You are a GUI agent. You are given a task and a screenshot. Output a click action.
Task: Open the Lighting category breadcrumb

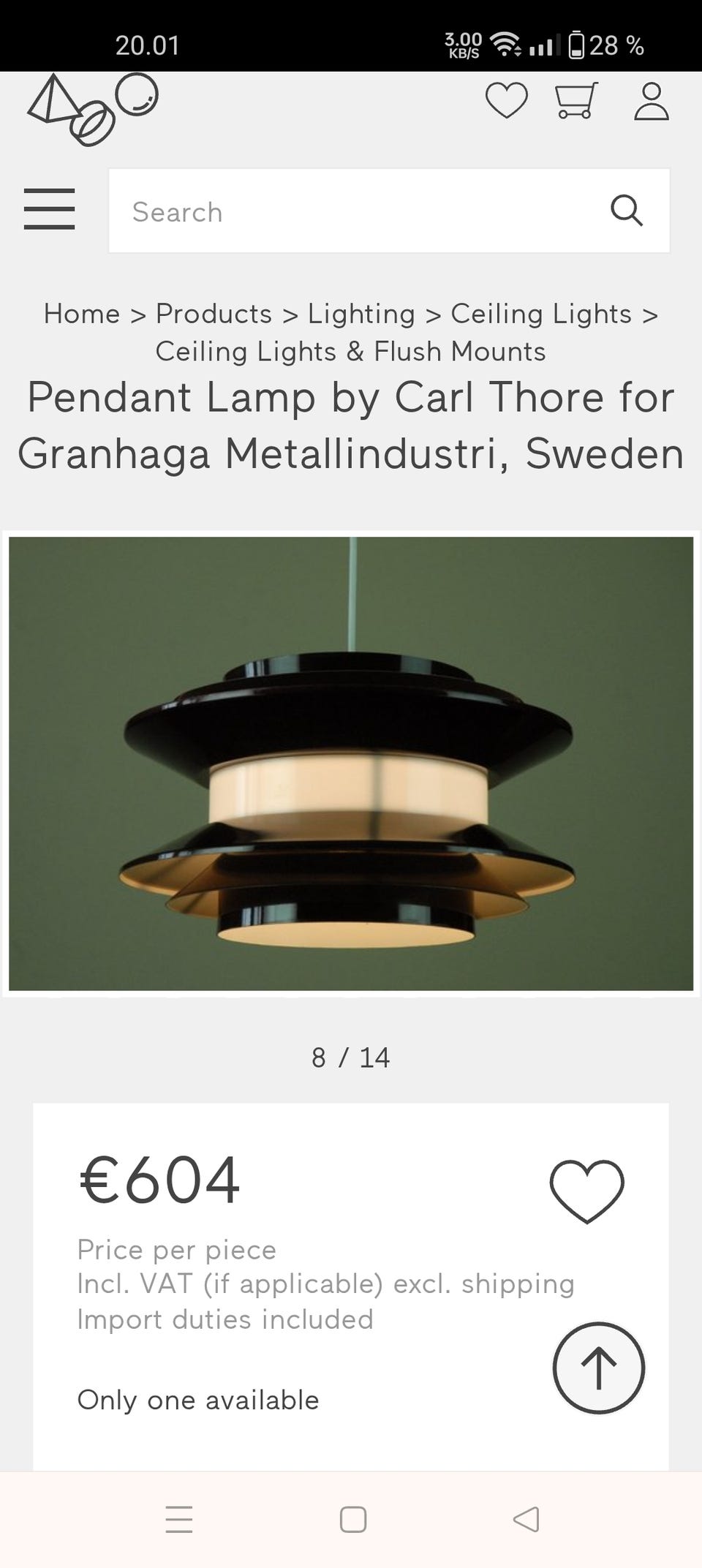coord(360,314)
